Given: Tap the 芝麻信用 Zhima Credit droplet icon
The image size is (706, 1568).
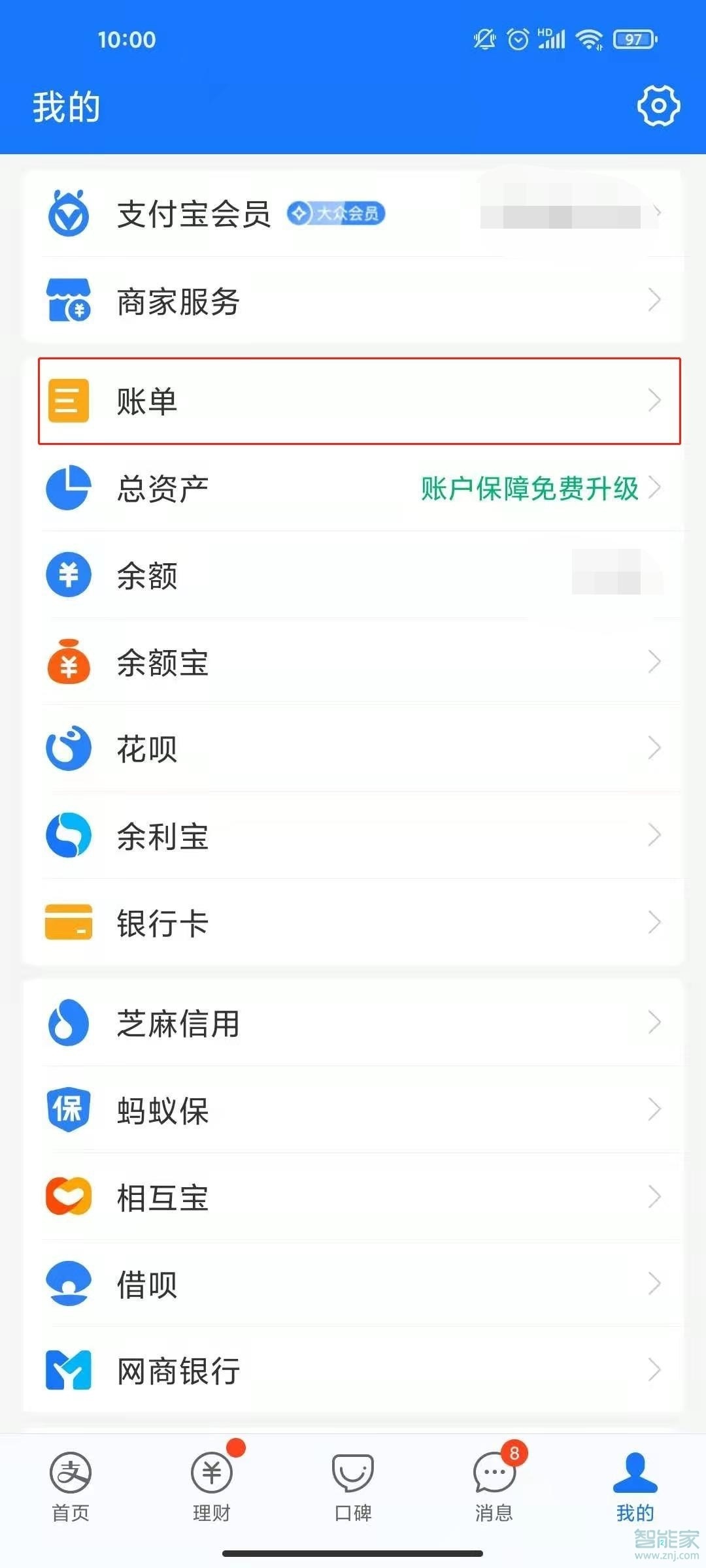Looking at the screenshot, I should tap(68, 1023).
